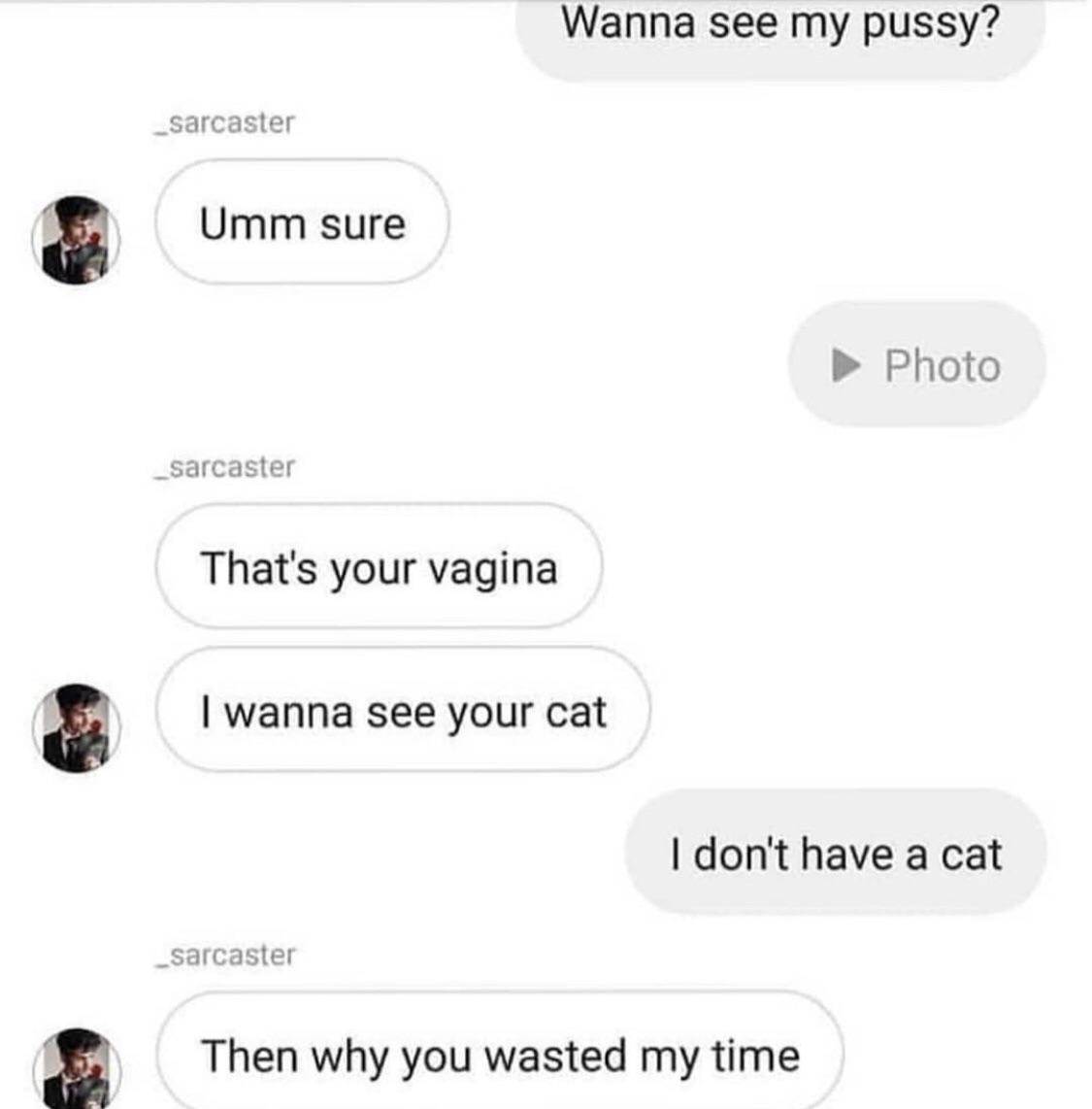
Task: Open _sarcaster's avatar beside "Umm sure"
Action: (76, 240)
